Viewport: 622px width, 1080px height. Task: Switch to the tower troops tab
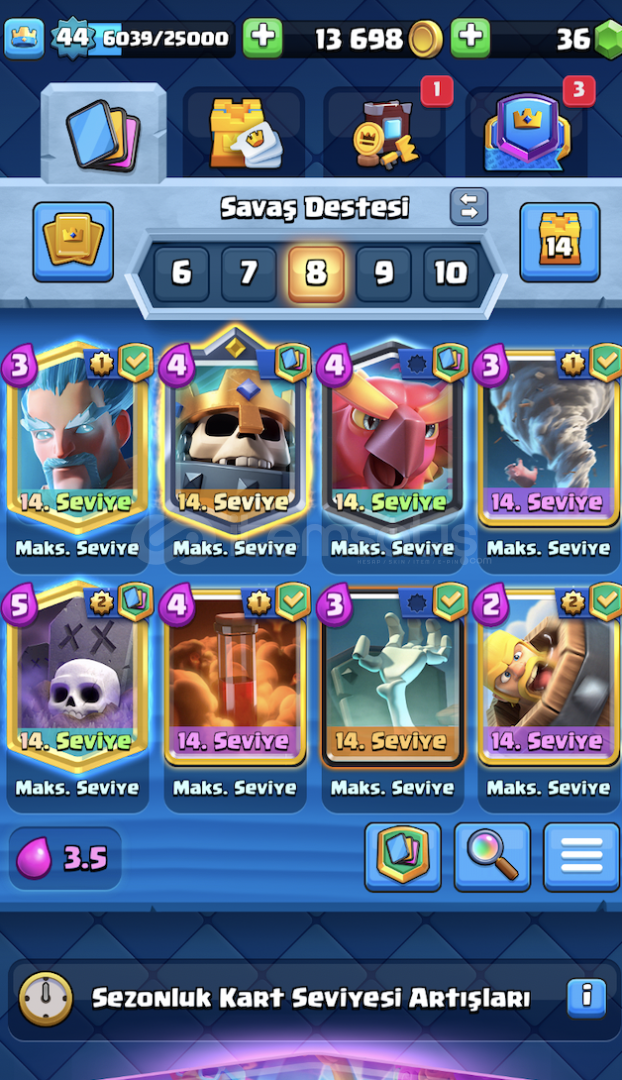(245, 133)
